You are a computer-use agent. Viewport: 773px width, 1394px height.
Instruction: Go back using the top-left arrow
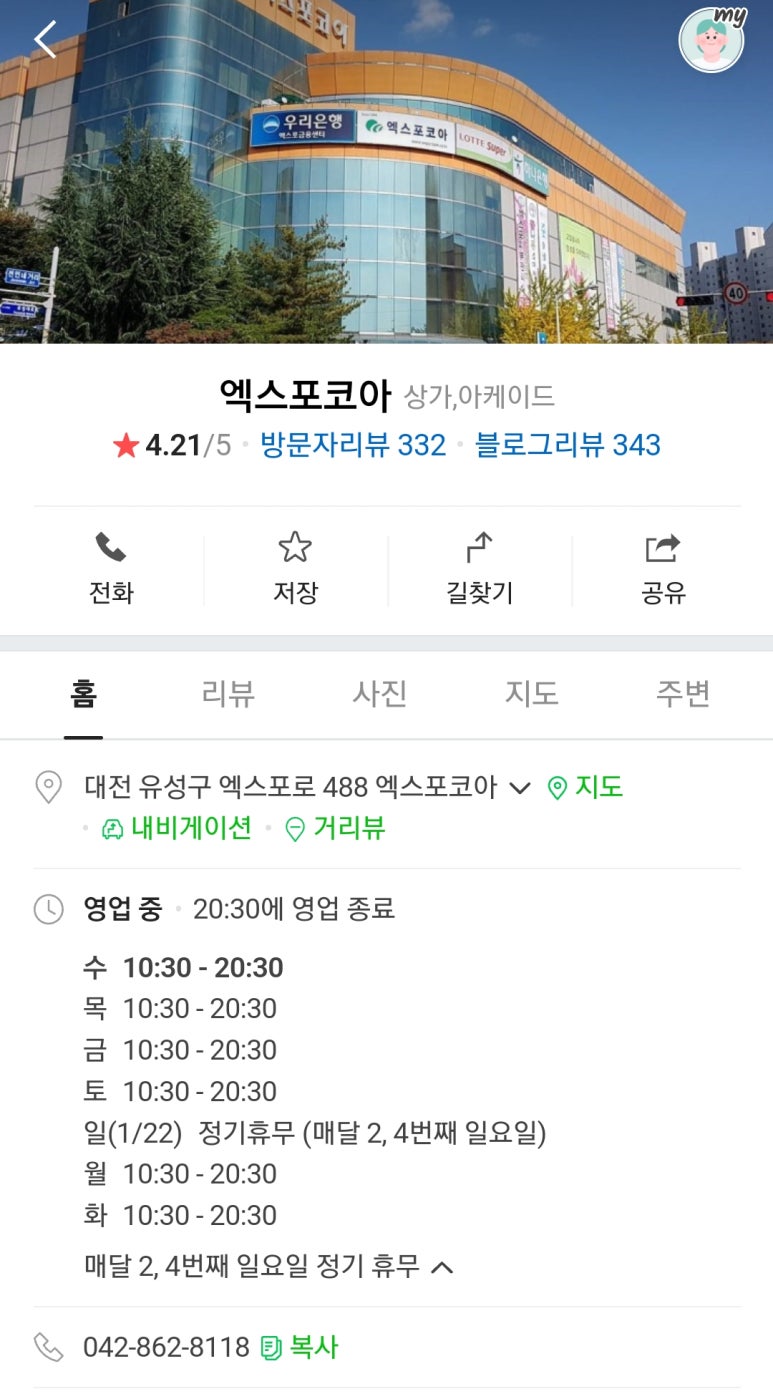[x=45, y=41]
